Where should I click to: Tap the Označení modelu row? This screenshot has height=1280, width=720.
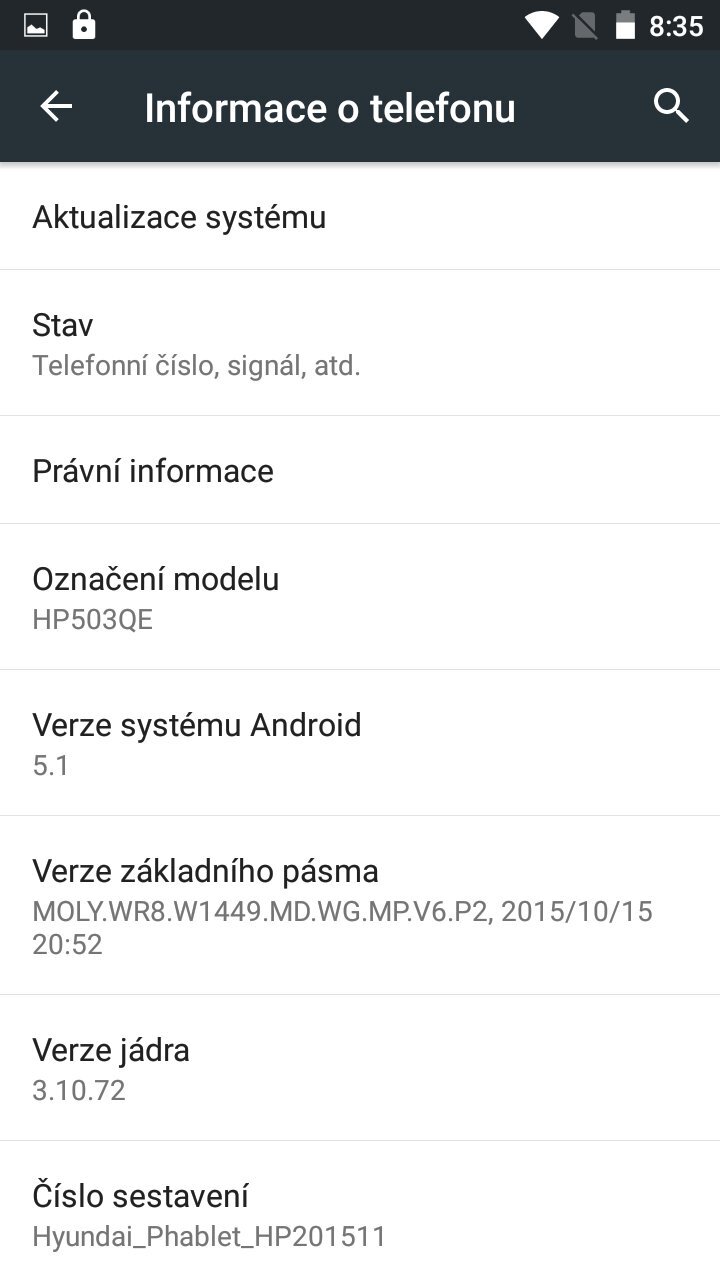click(x=360, y=597)
